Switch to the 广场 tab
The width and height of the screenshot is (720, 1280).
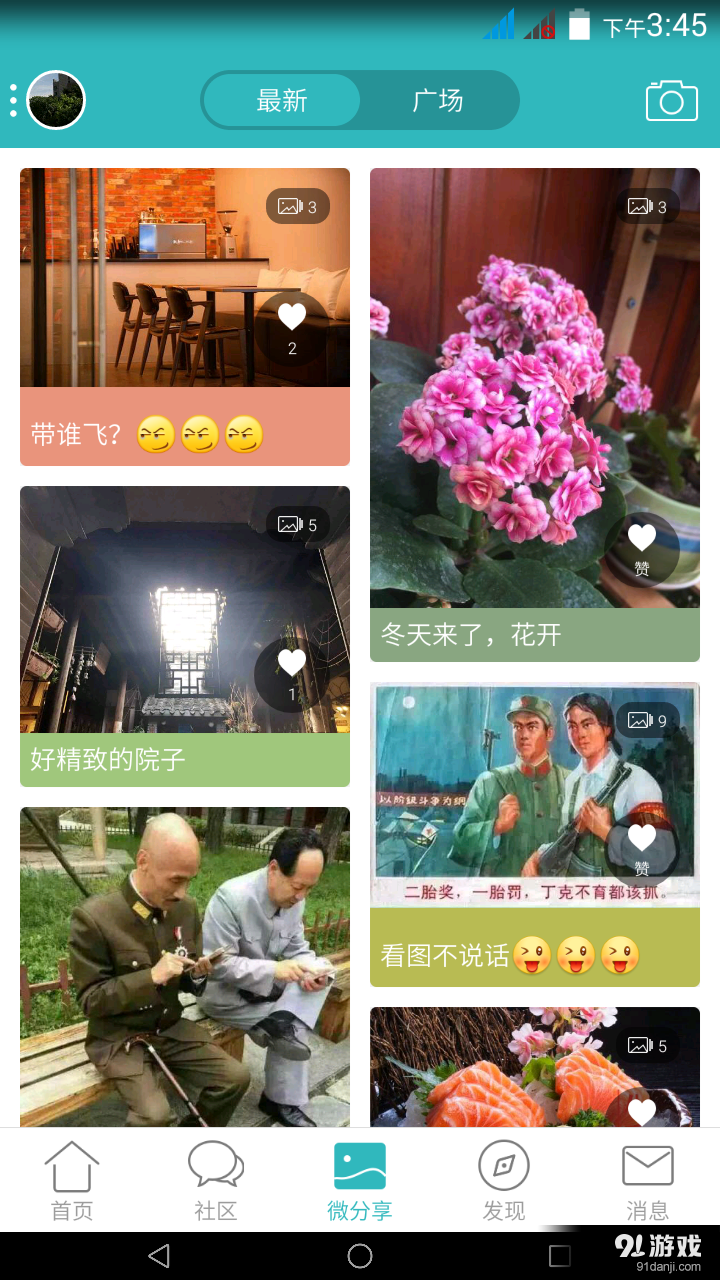[x=440, y=100]
